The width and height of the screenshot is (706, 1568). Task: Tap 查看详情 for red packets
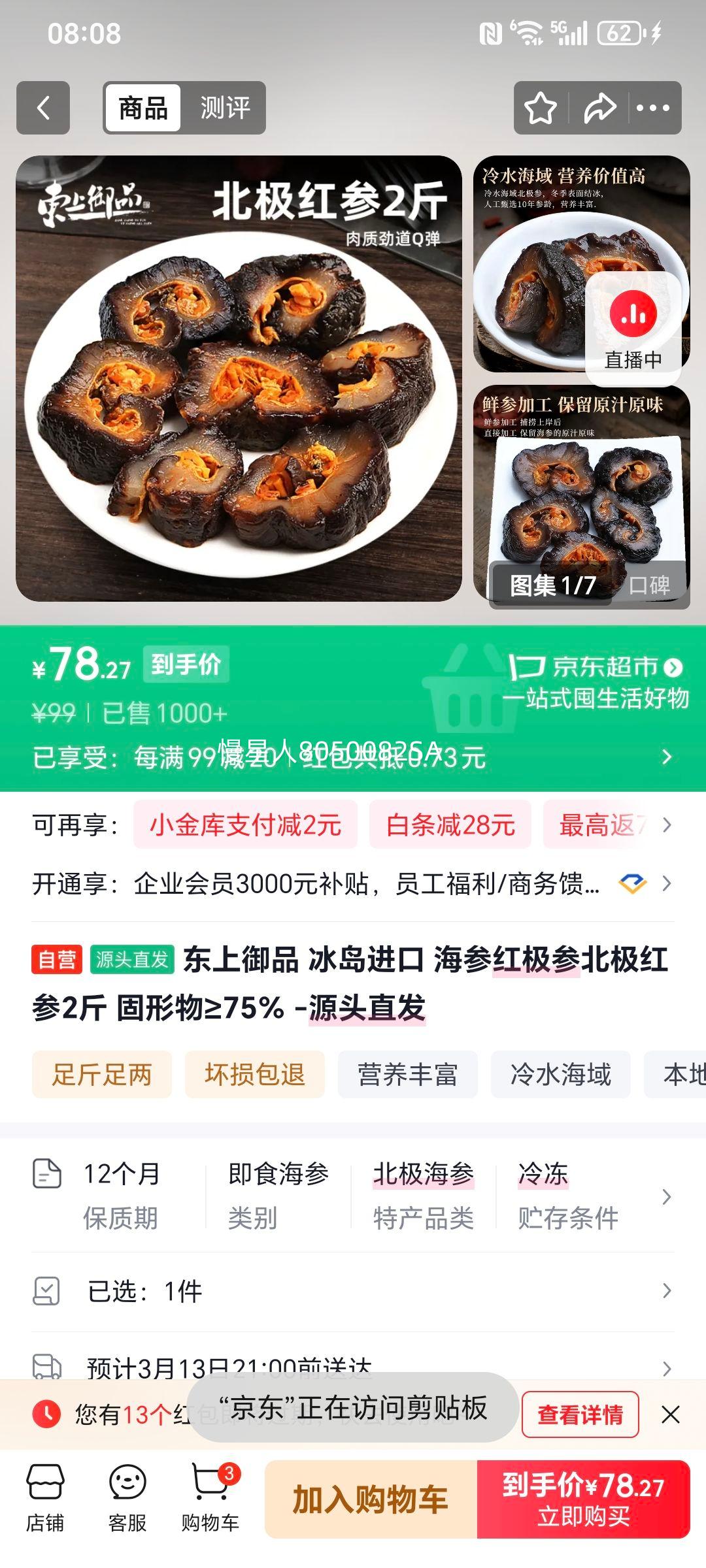click(580, 1414)
